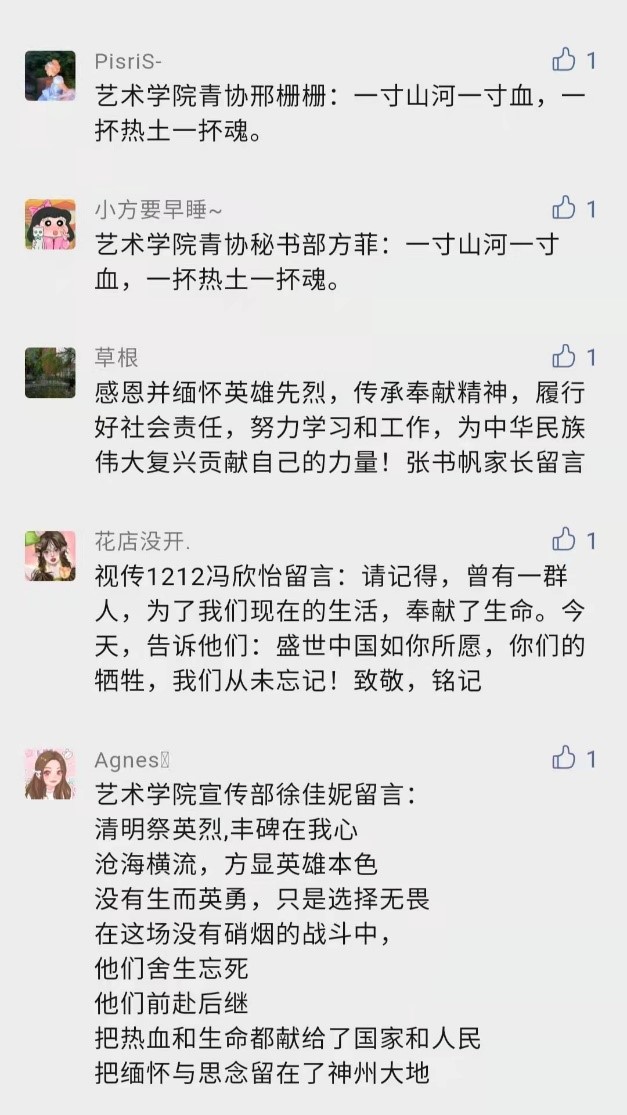Tap the avatar of 花店没开.

pyautogui.click(x=50, y=556)
